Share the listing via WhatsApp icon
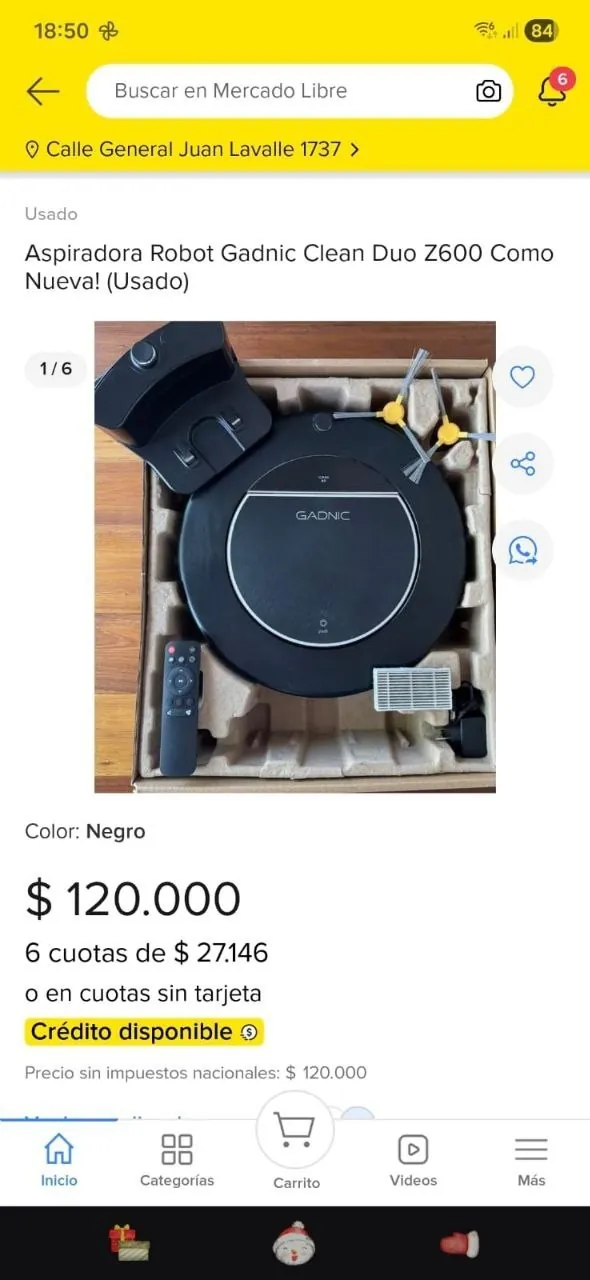 522,550
